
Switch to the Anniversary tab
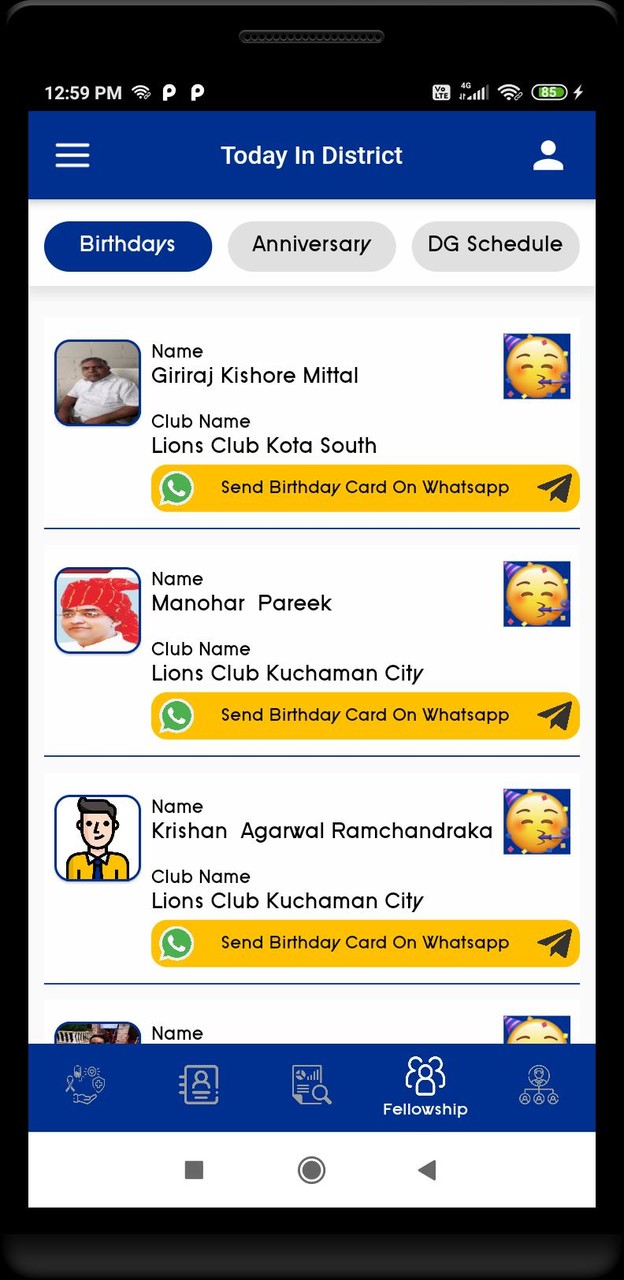[x=311, y=245]
